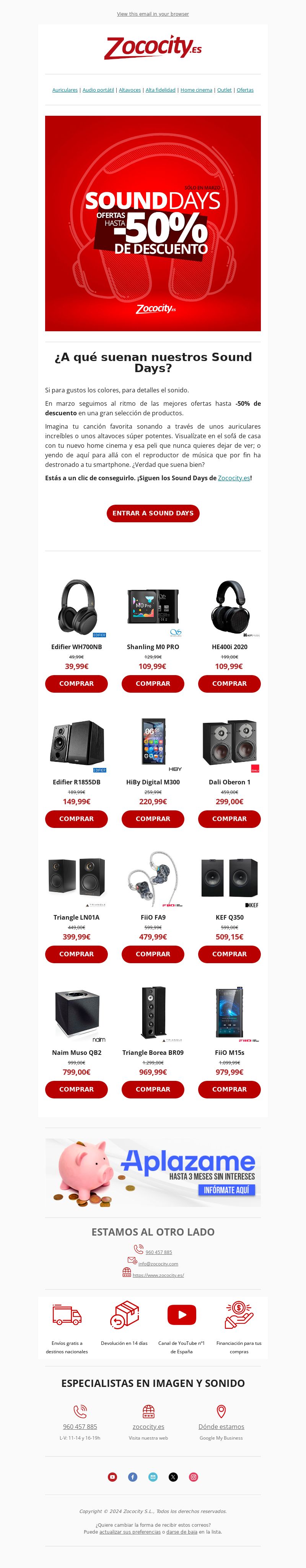
Task: Open the Sound Days -50% banner
Action: click(153, 224)
